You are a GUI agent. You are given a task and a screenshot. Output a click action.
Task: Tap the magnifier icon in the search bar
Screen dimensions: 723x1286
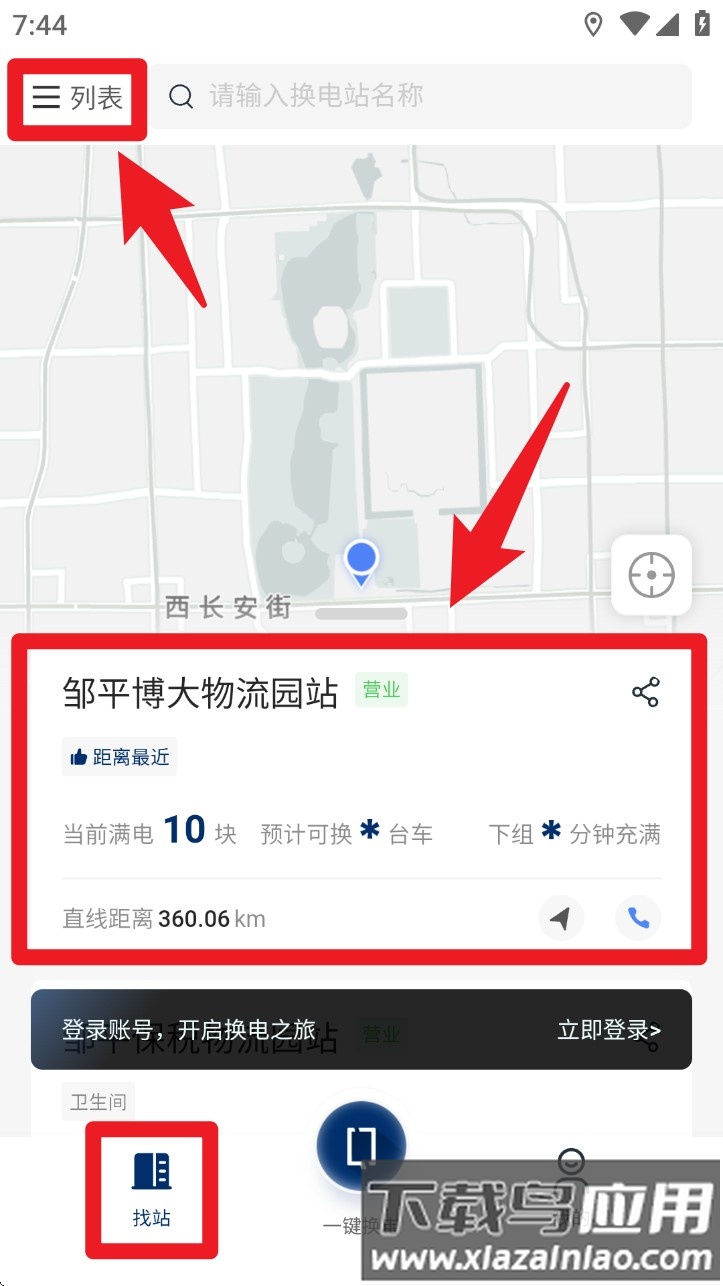pyautogui.click(x=180, y=97)
